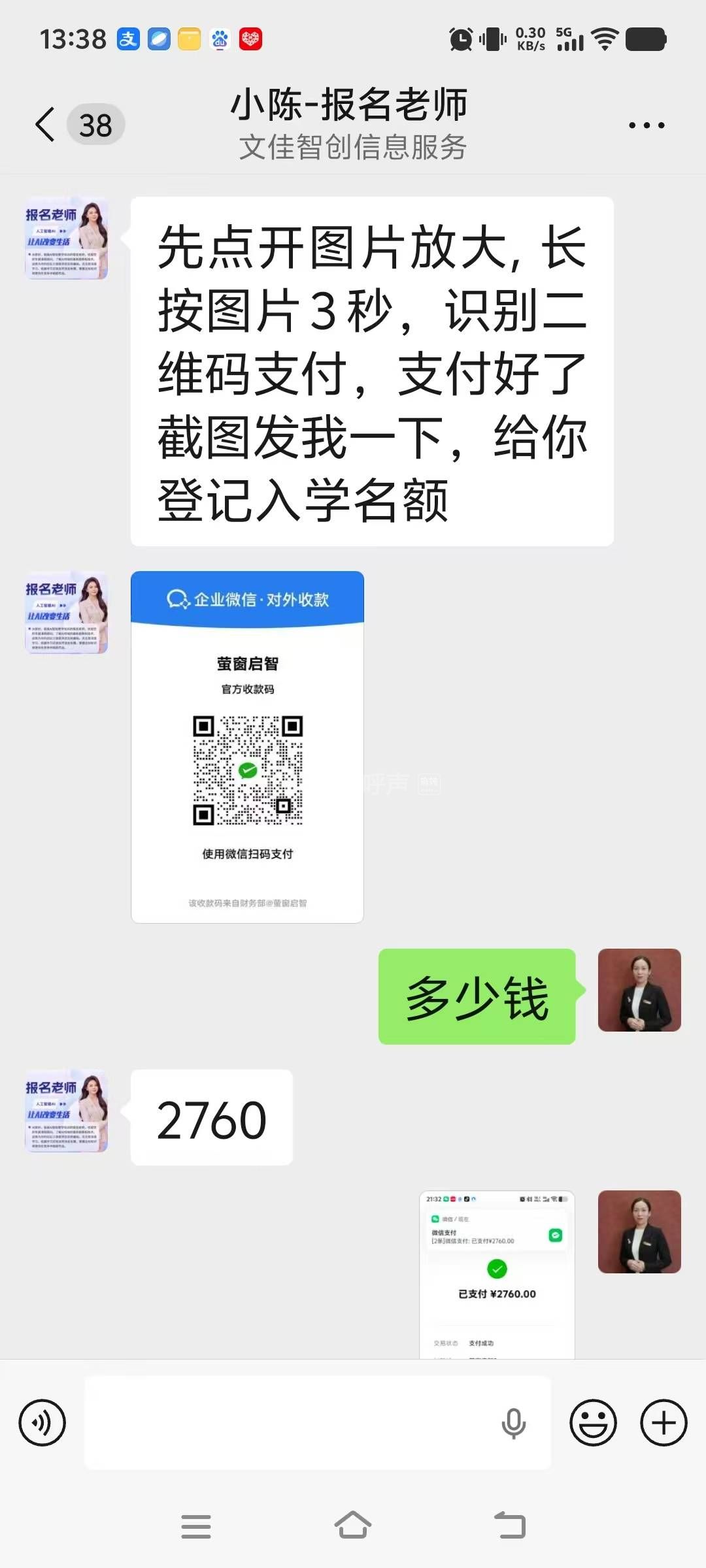This screenshot has height=1568, width=706.
Task: Switch to voice message input
Action: [x=42, y=1422]
